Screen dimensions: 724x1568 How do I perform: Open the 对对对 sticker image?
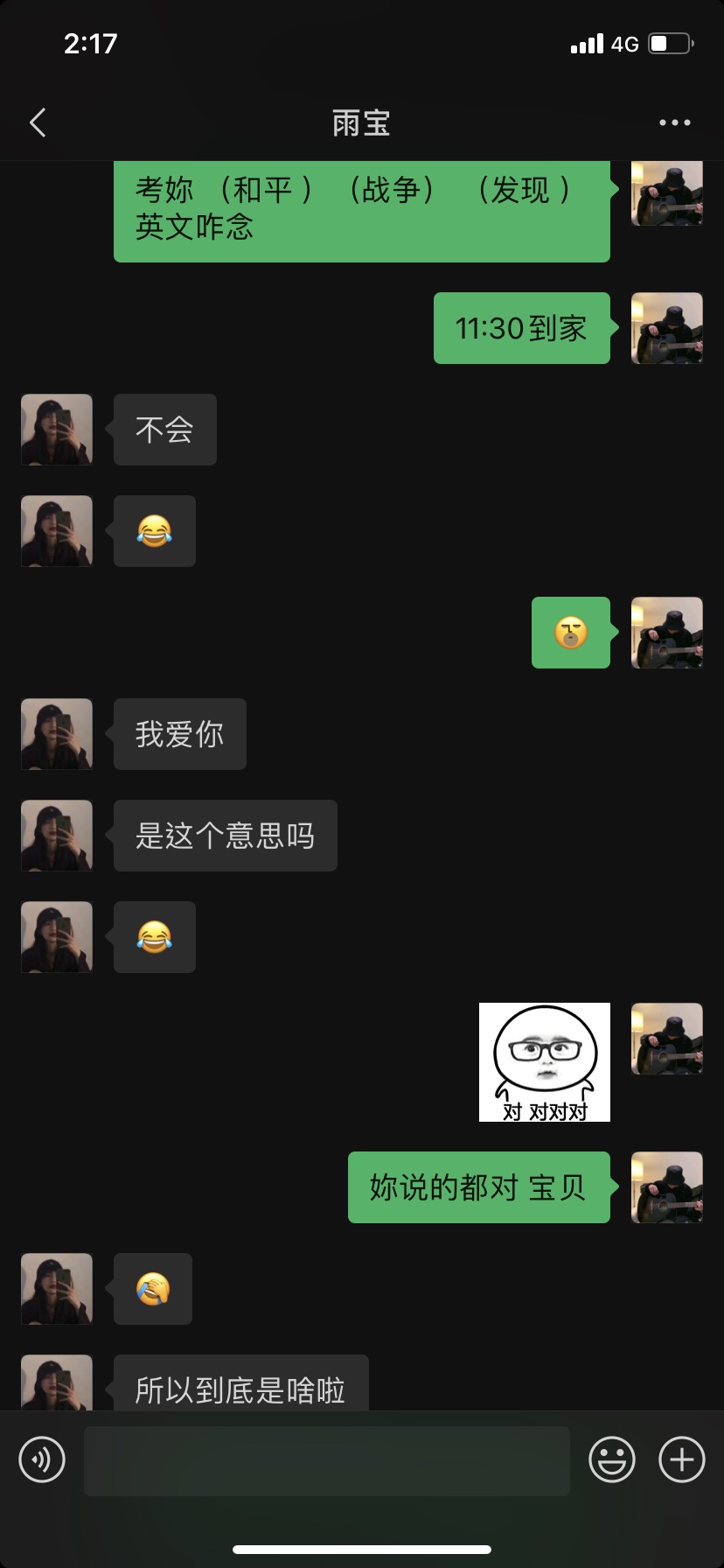coord(544,1061)
